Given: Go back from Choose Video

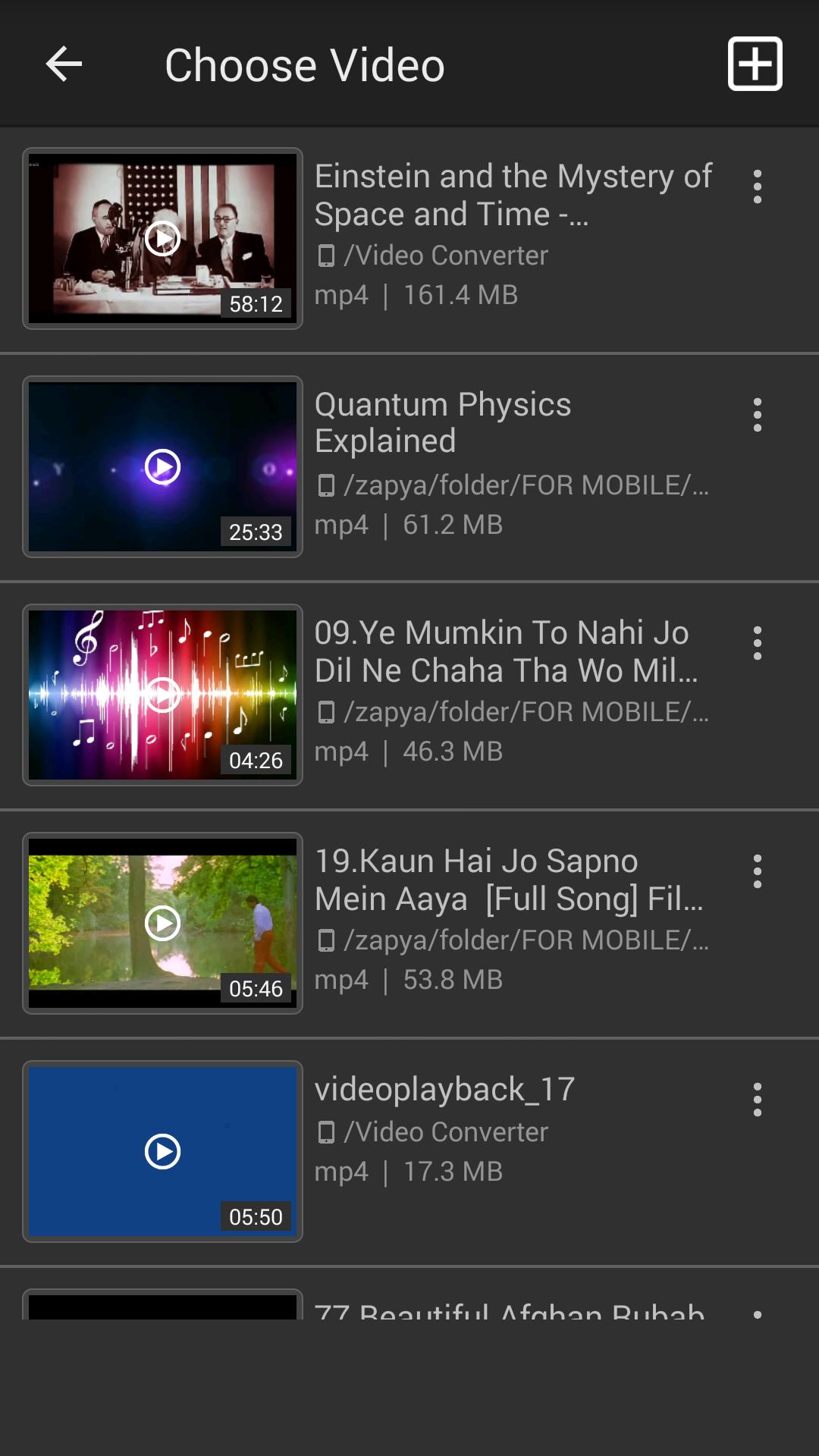Looking at the screenshot, I should pyautogui.click(x=64, y=64).
